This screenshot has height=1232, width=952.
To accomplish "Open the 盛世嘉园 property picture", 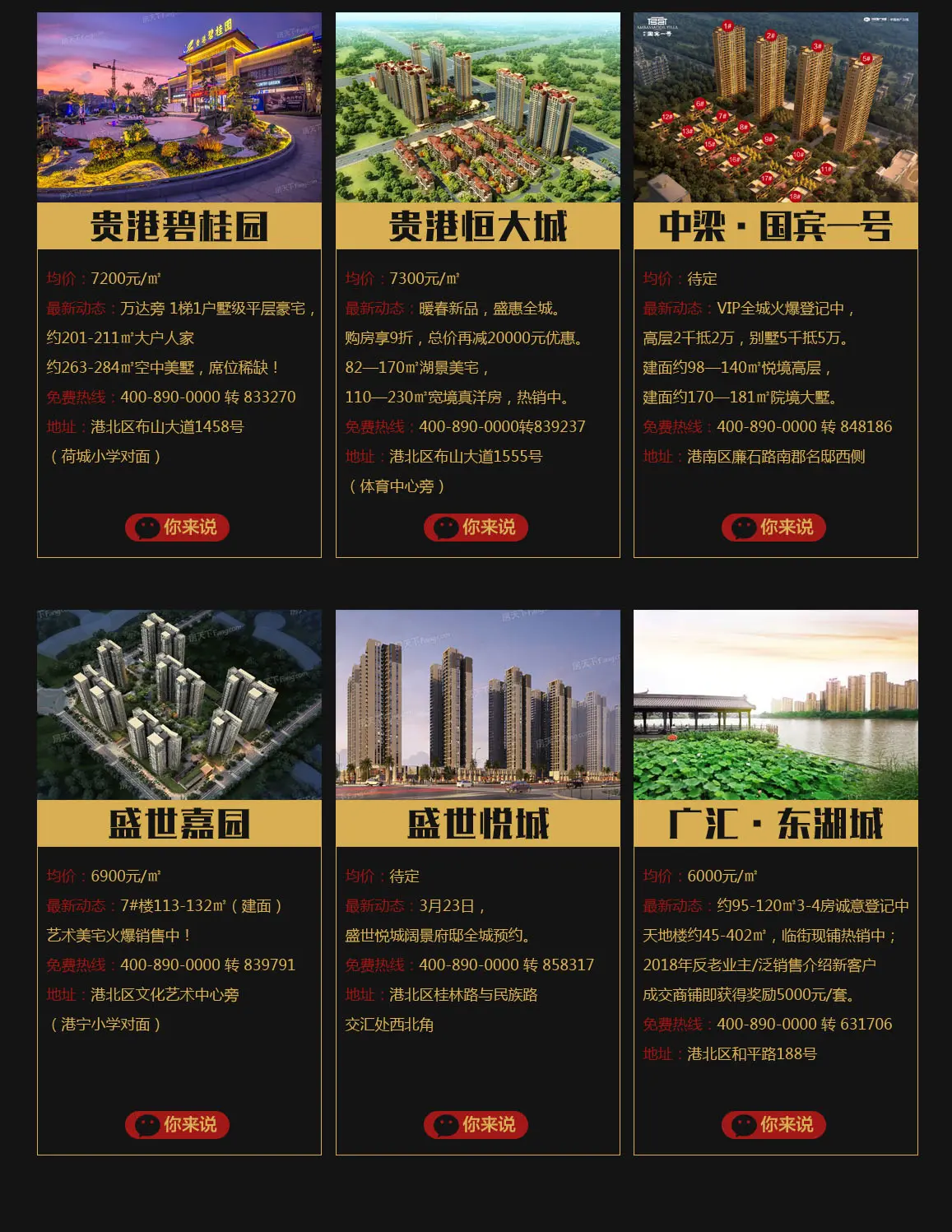I will click(179, 704).
